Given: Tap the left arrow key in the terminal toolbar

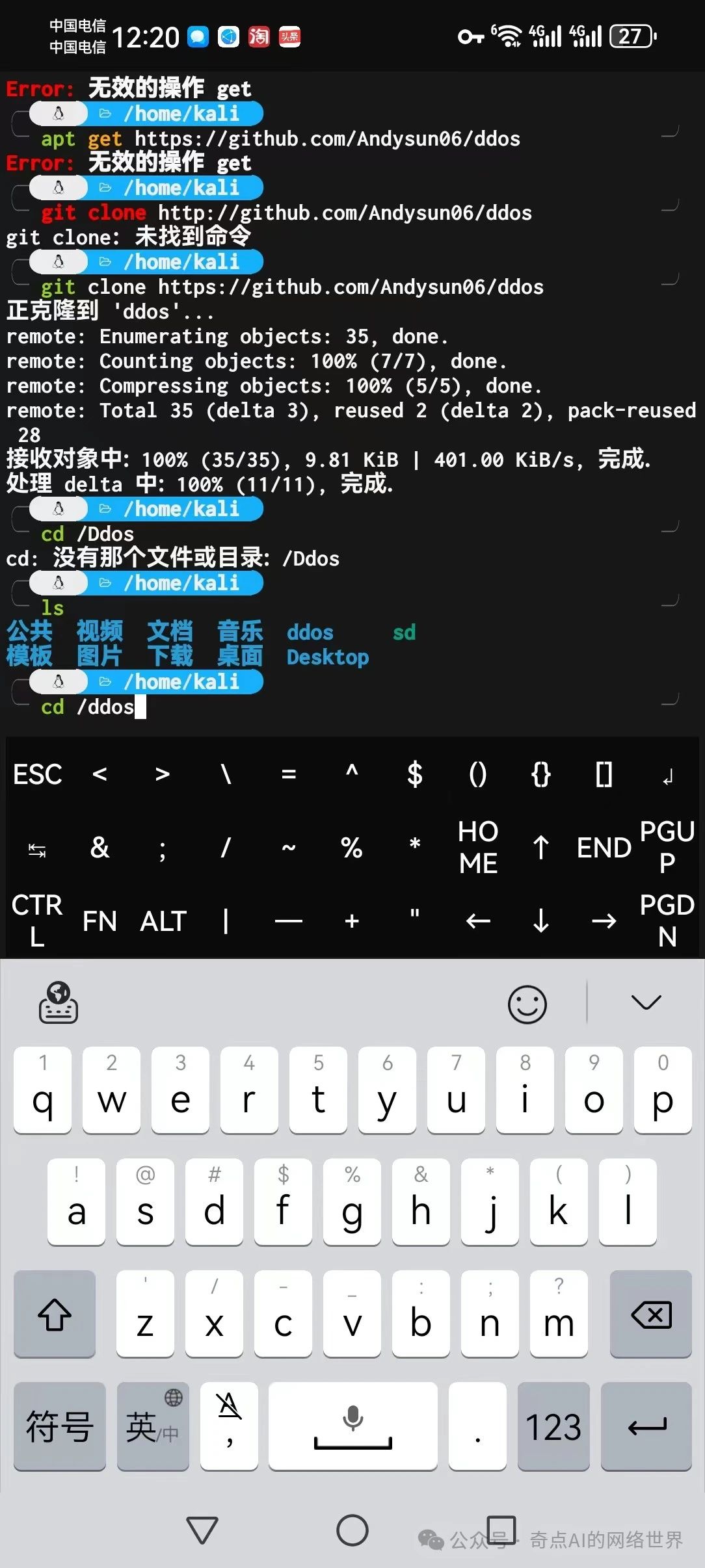Looking at the screenshot, I should [x=478, y=921].
